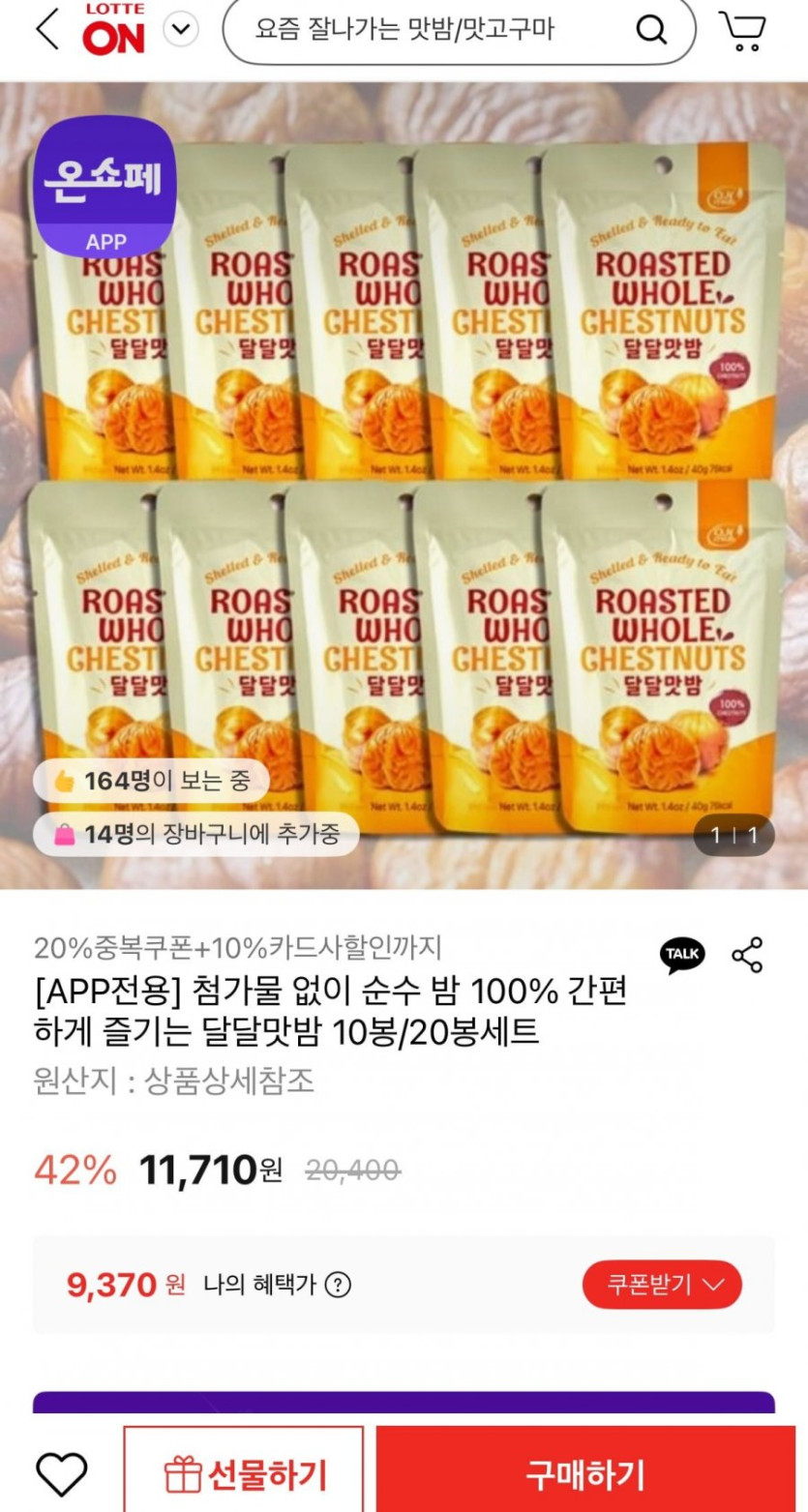Viewport: 808px width, 1512px height.
Task: Open the roasted chestnuts product image
Action: coord(404,486)
